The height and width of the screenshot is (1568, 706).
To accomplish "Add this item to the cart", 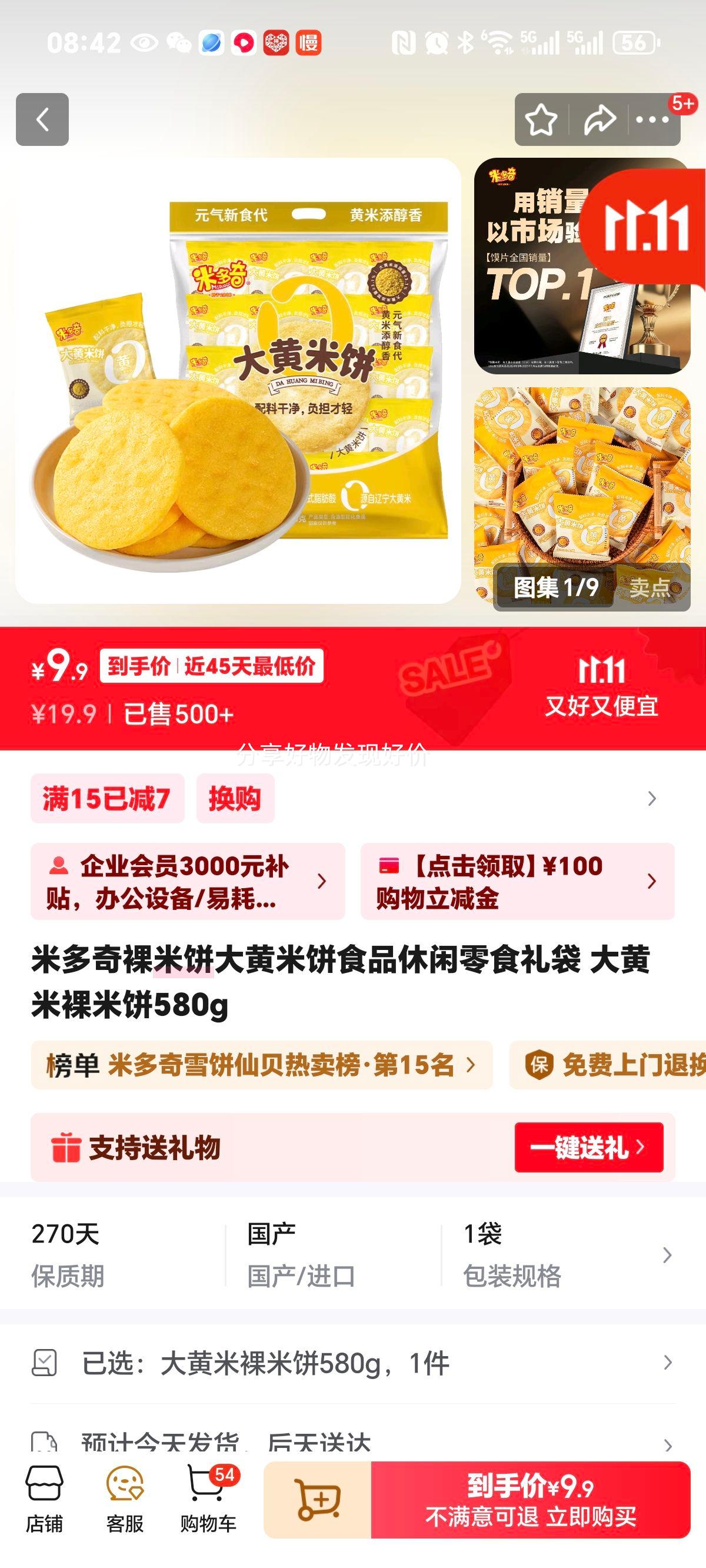I will coord(318,1499).
